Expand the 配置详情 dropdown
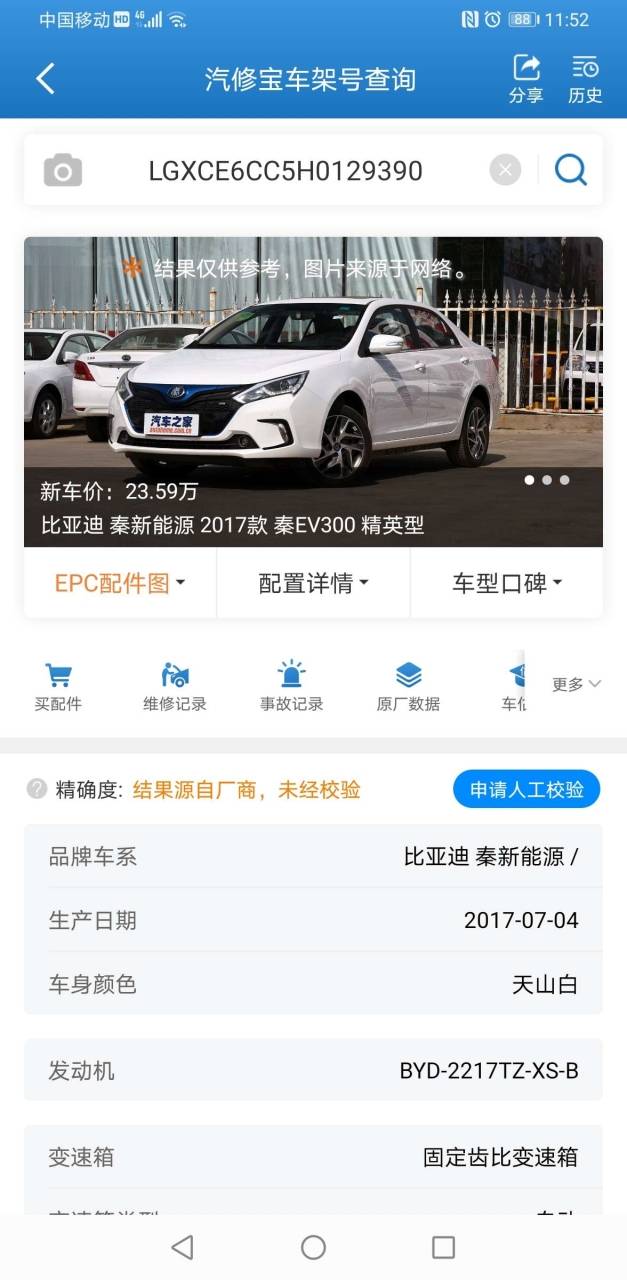The width and height of the screenshot is (627, 1280). pos(313,583)
